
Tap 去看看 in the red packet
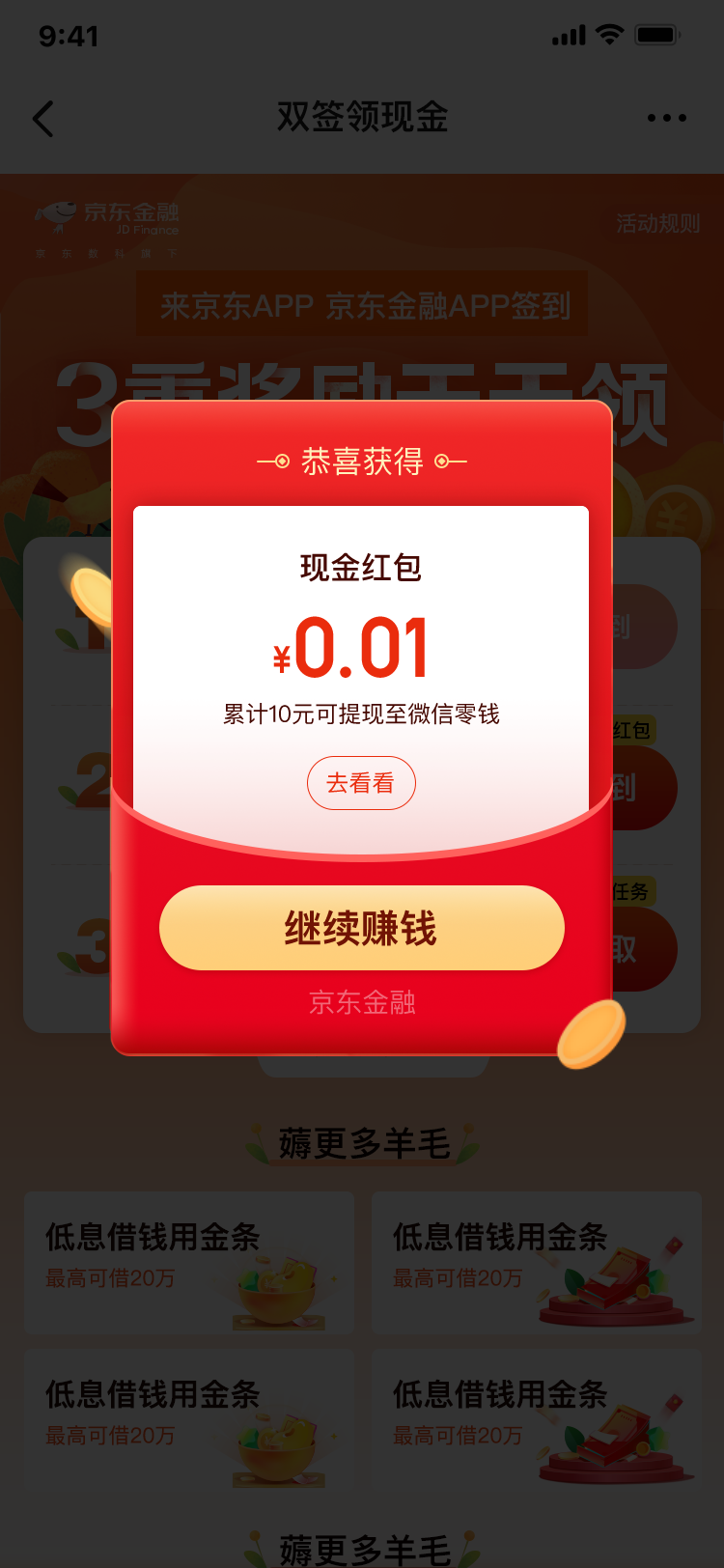click(361, 783)
